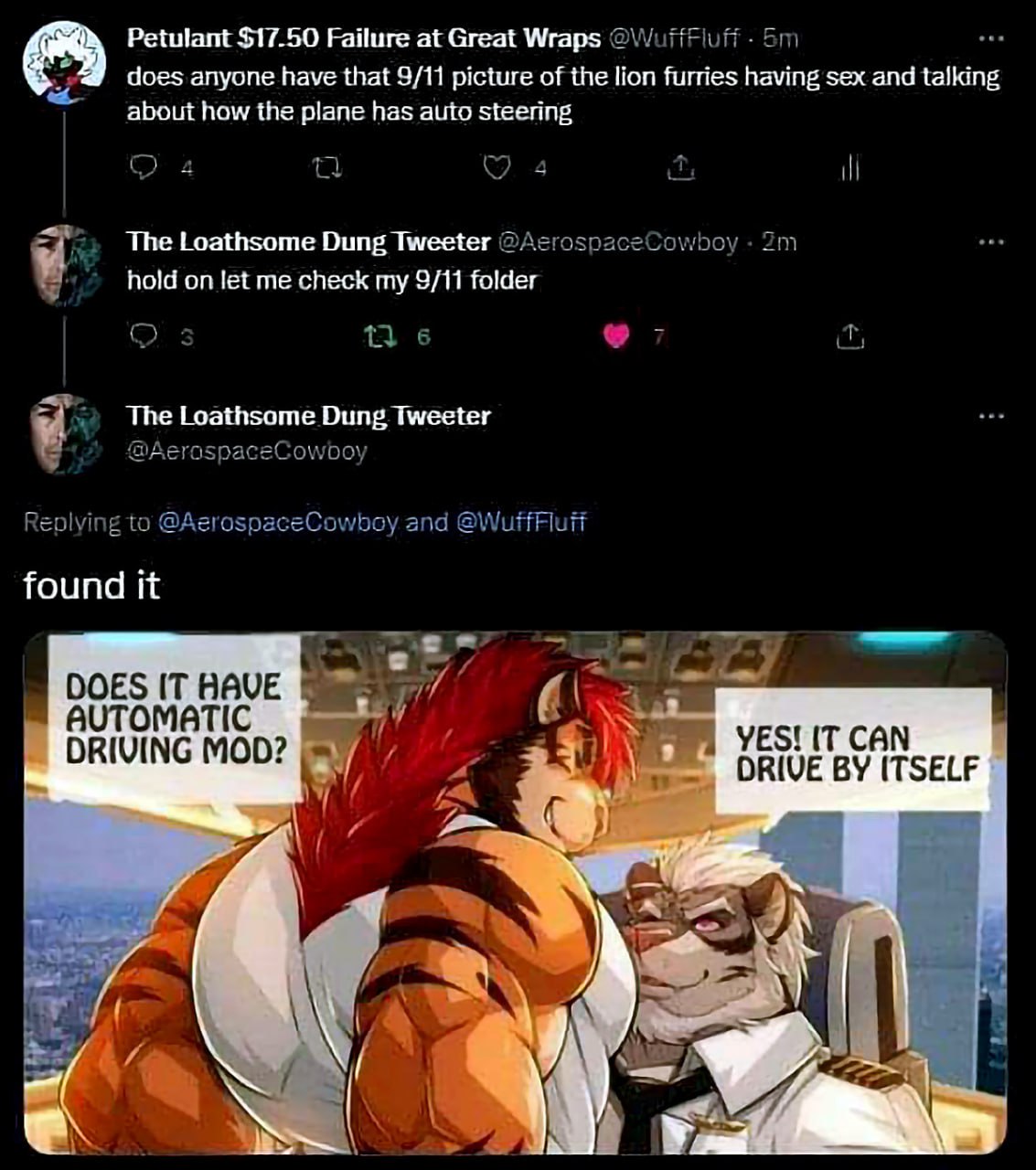Like the tweet by WuffFluff

tap(496, 167)
